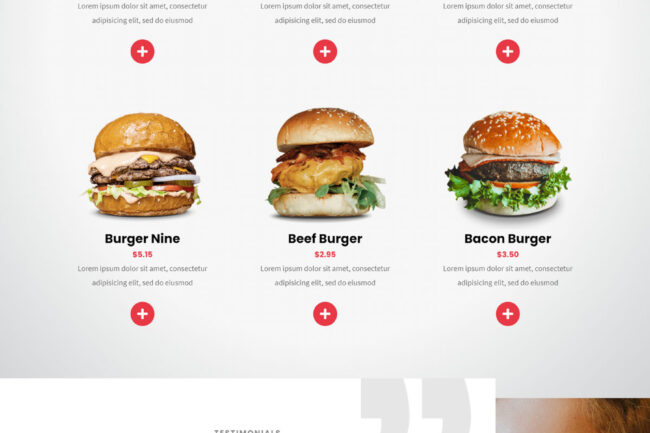Tap the plus button under Bacon Burger

(x=508, y=314)
